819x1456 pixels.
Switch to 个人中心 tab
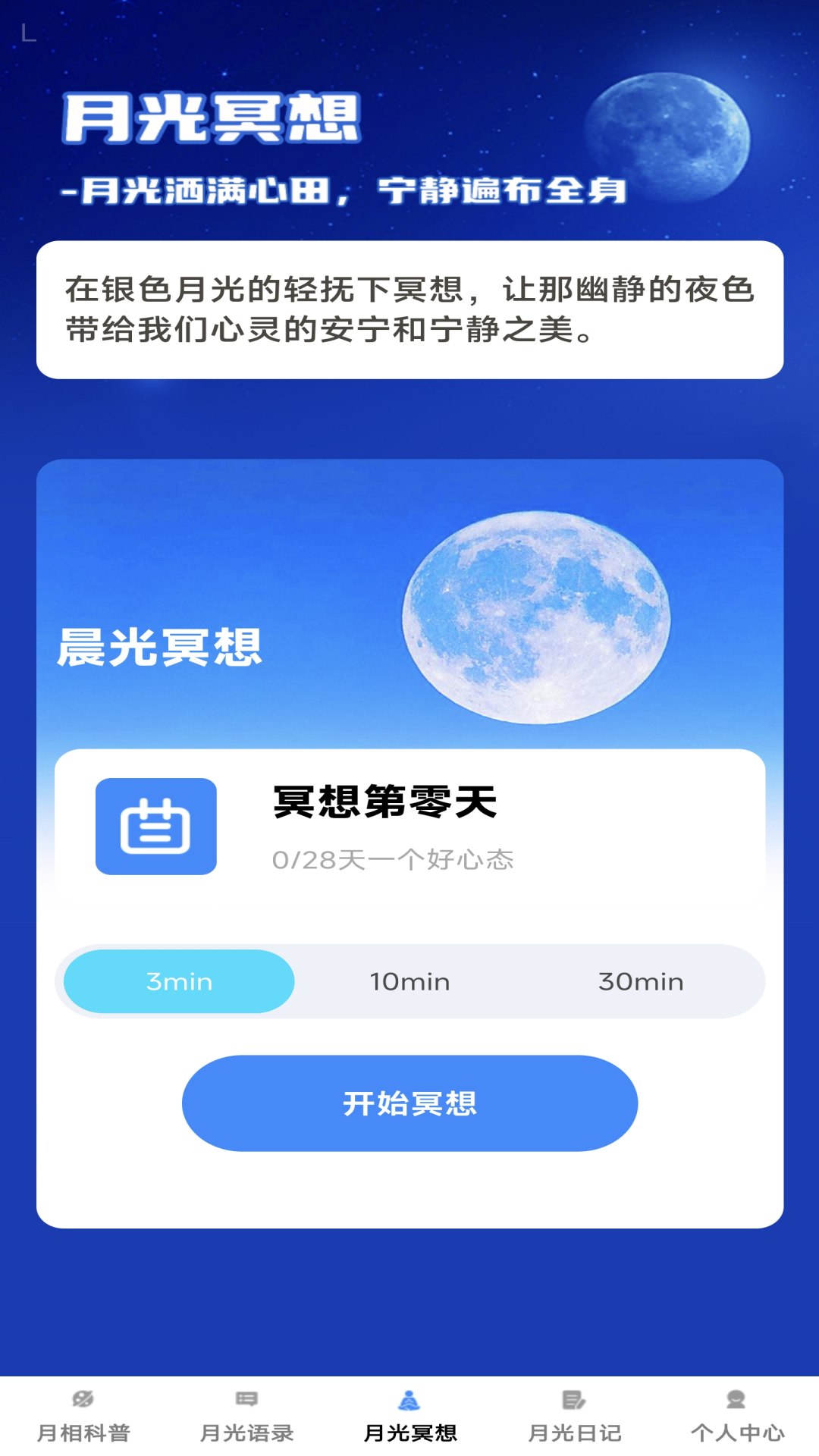coord(737,1417)
